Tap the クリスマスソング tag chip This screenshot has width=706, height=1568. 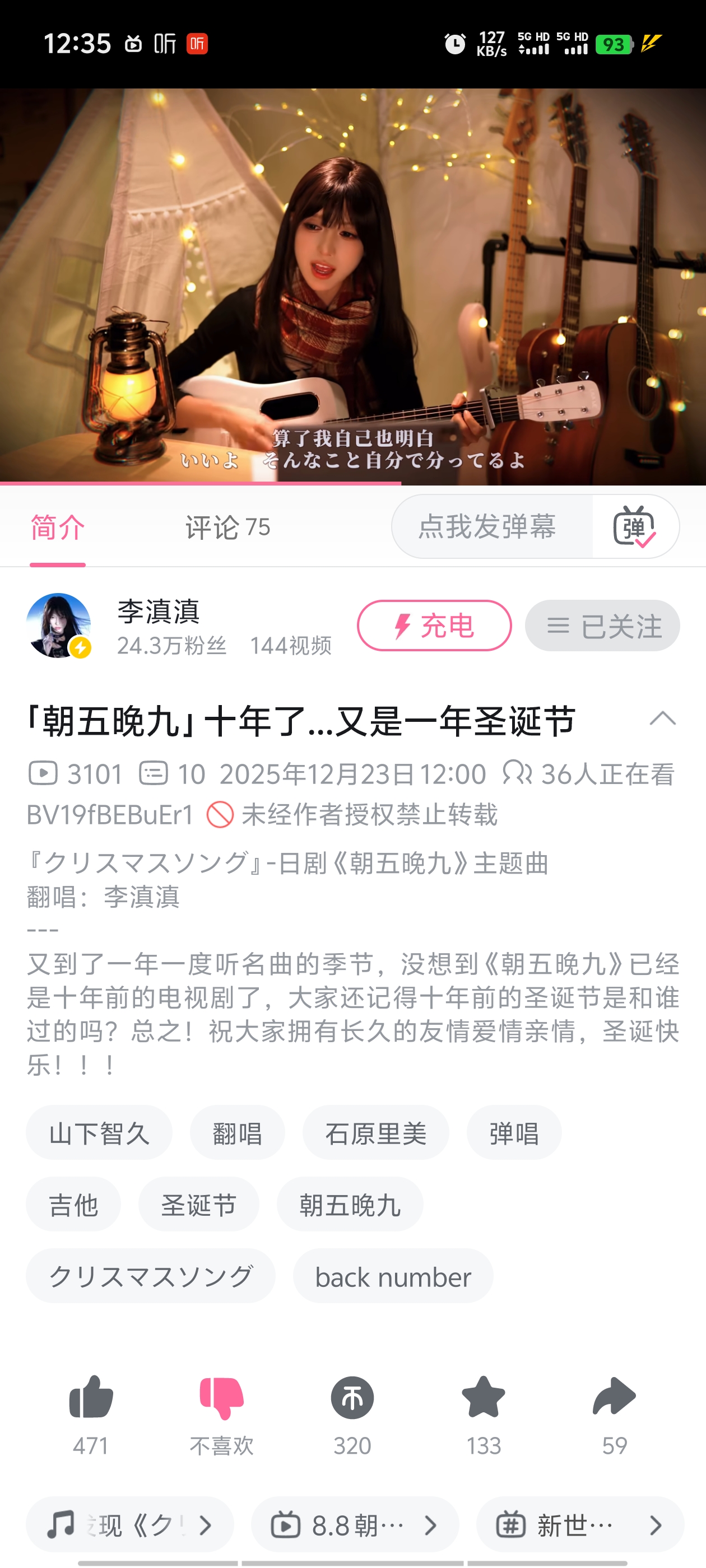point(150,1276)
